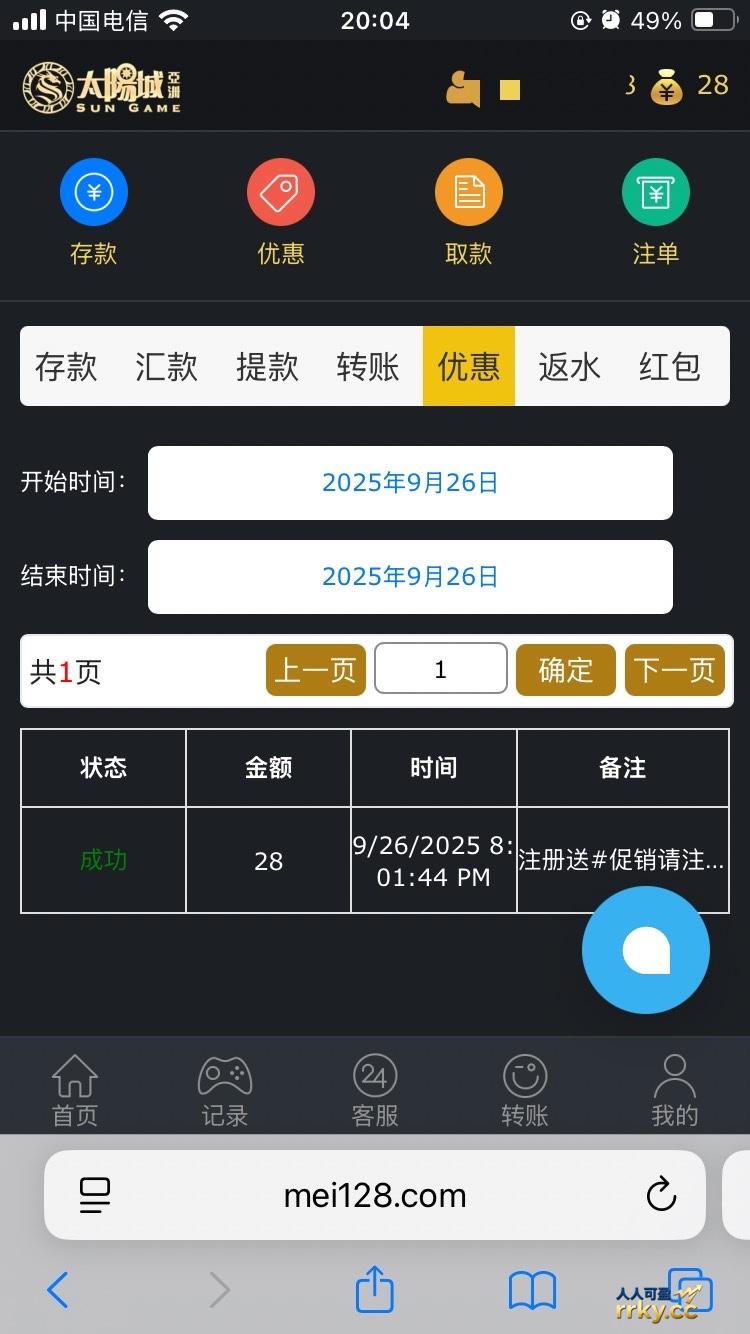Viewport: 750px width, 1334px height.
Task: Switch to the 汇款 records tab
Action: click(166, 367)
